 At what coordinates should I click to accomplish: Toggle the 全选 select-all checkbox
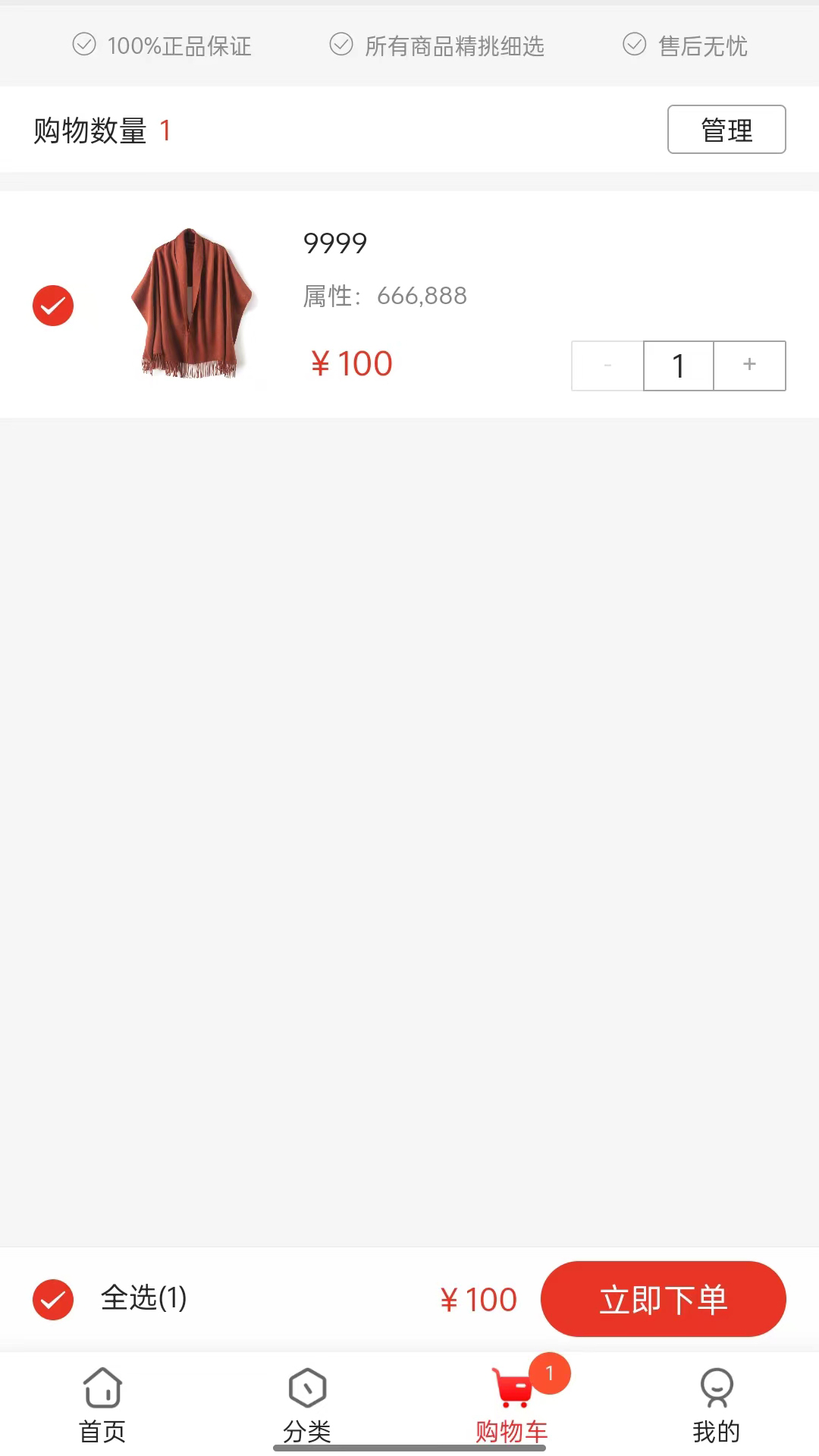pyautogui.click(x=53, y=1299)
